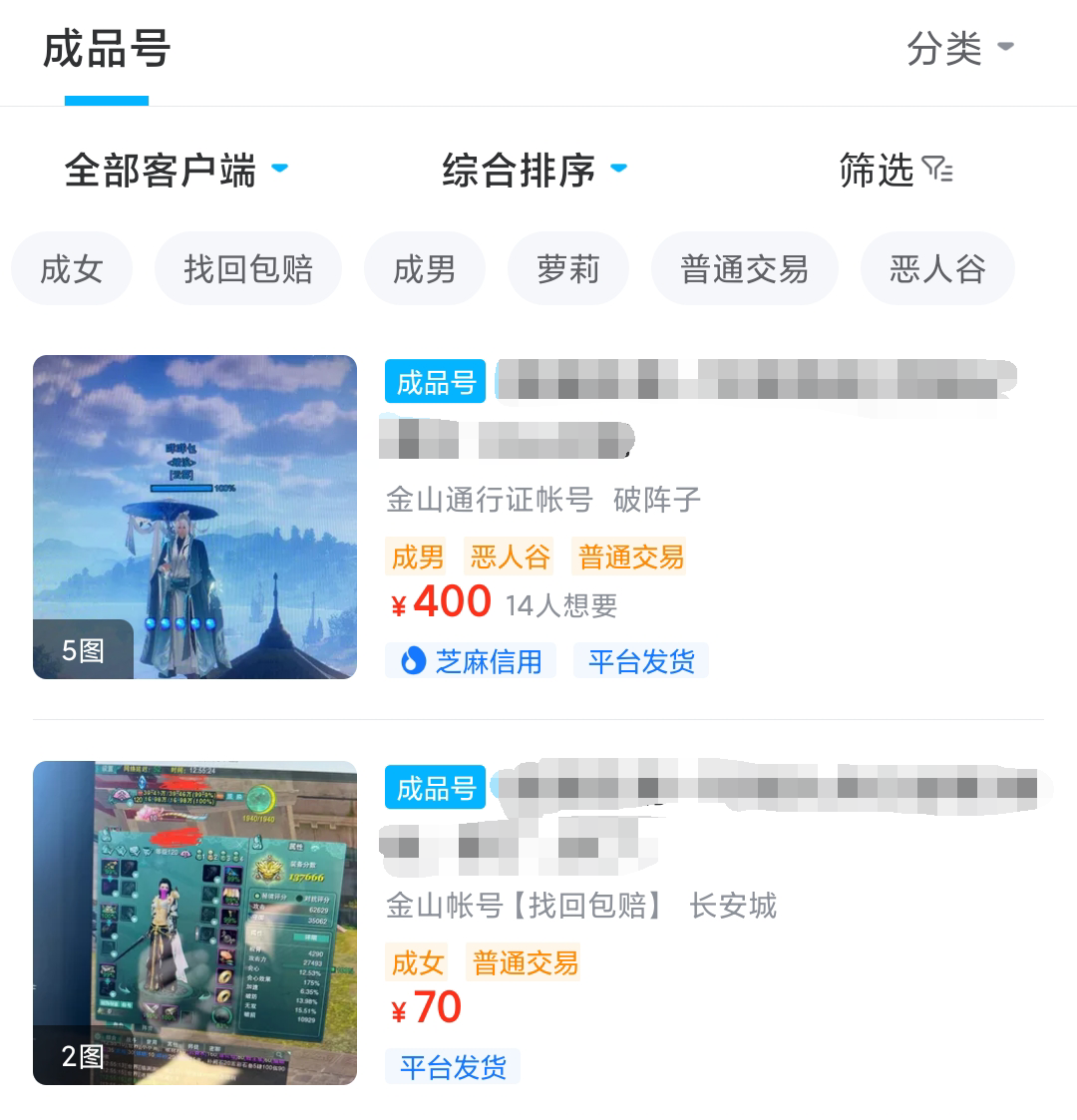1077x1120 pixels.
Task: Open the 全部客户端 client dropdown
Action: (x=176, y=170)
